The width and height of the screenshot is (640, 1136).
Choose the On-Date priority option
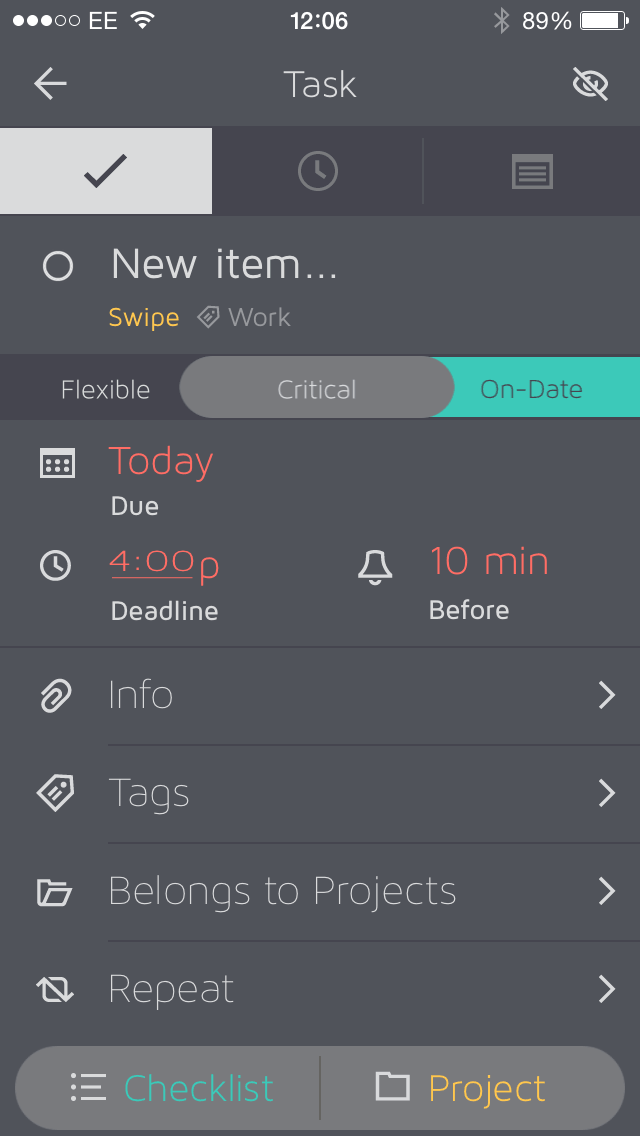pos(532,389)
